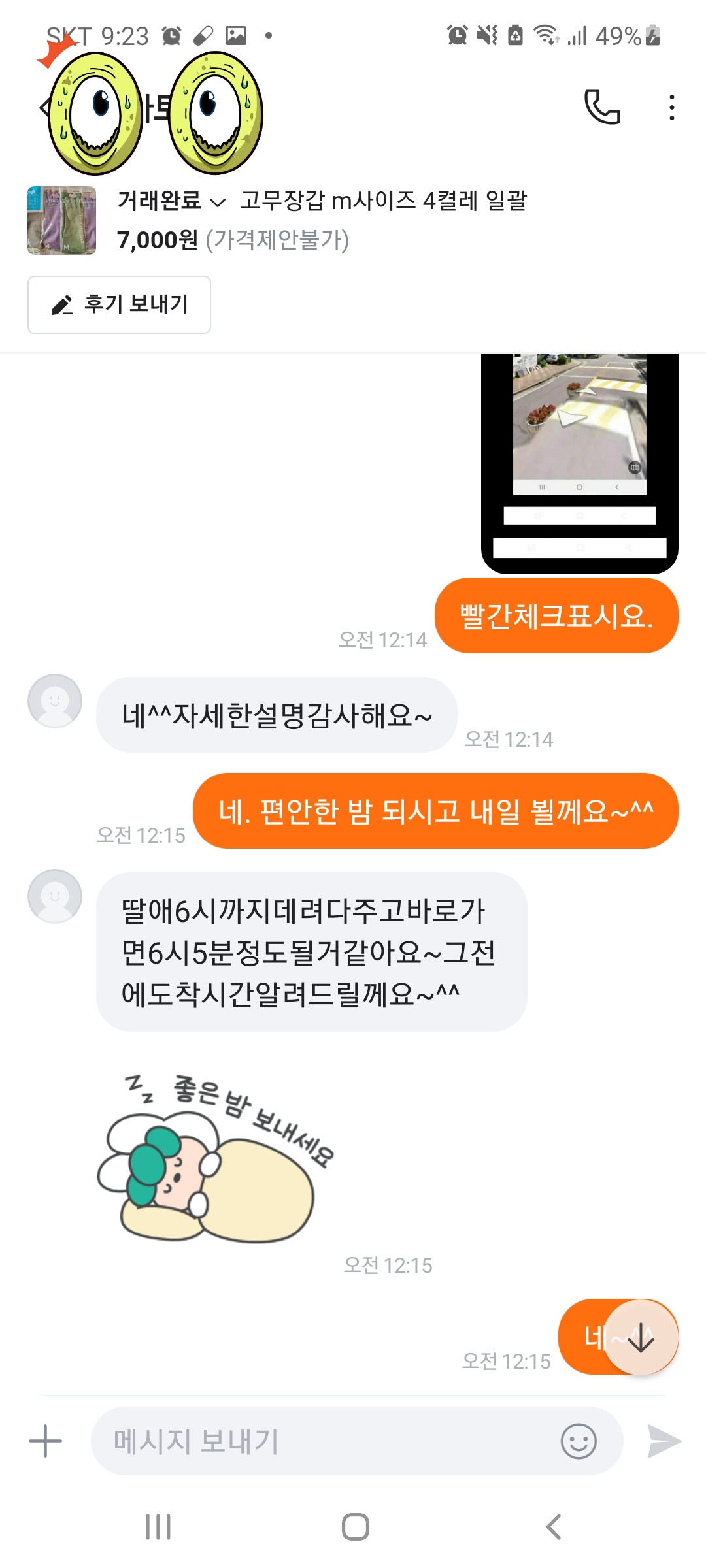
Task: Open the plus attachment menu
Action: [x=46, y=1441]
